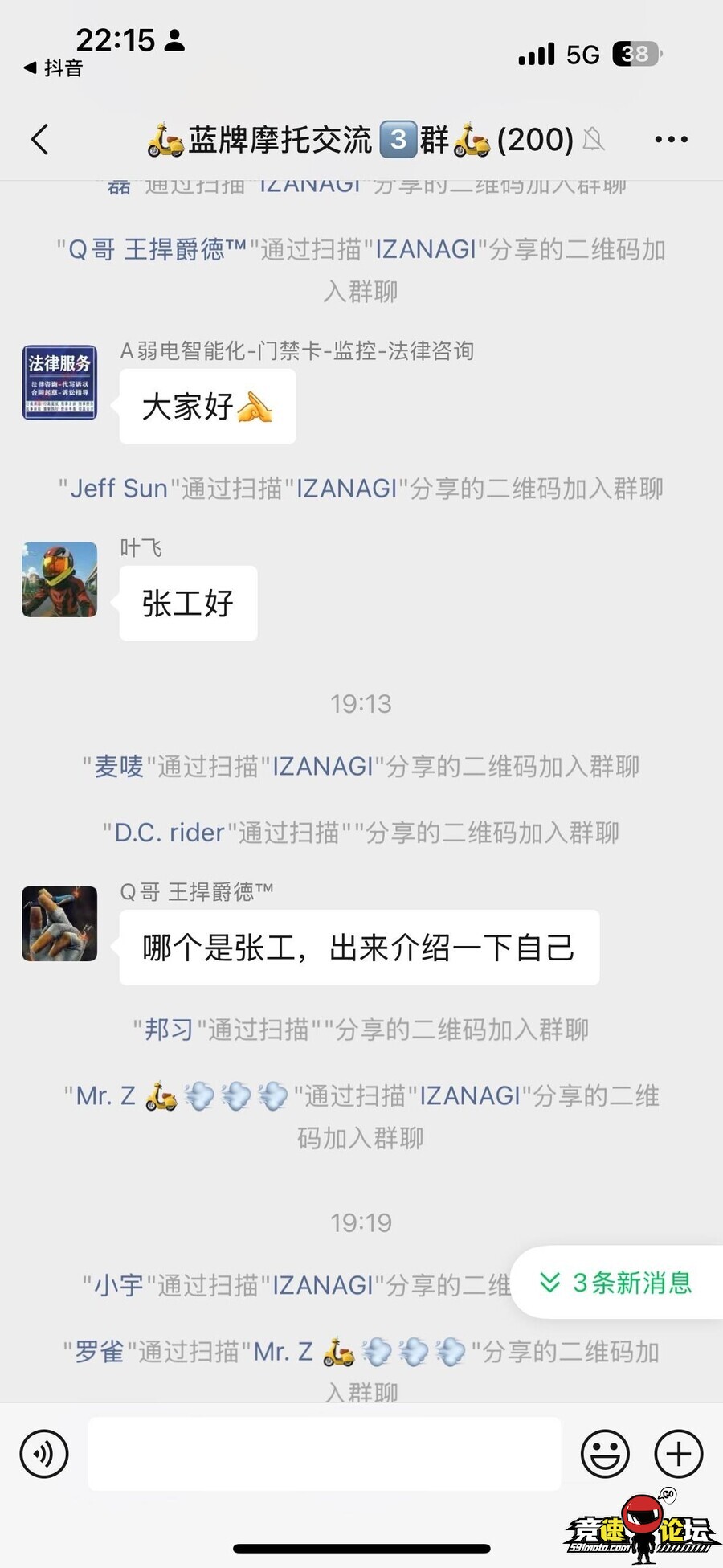Open 小宇's name link
This screenshot has height=1568, width=723.
click(x=119, y=1285)
